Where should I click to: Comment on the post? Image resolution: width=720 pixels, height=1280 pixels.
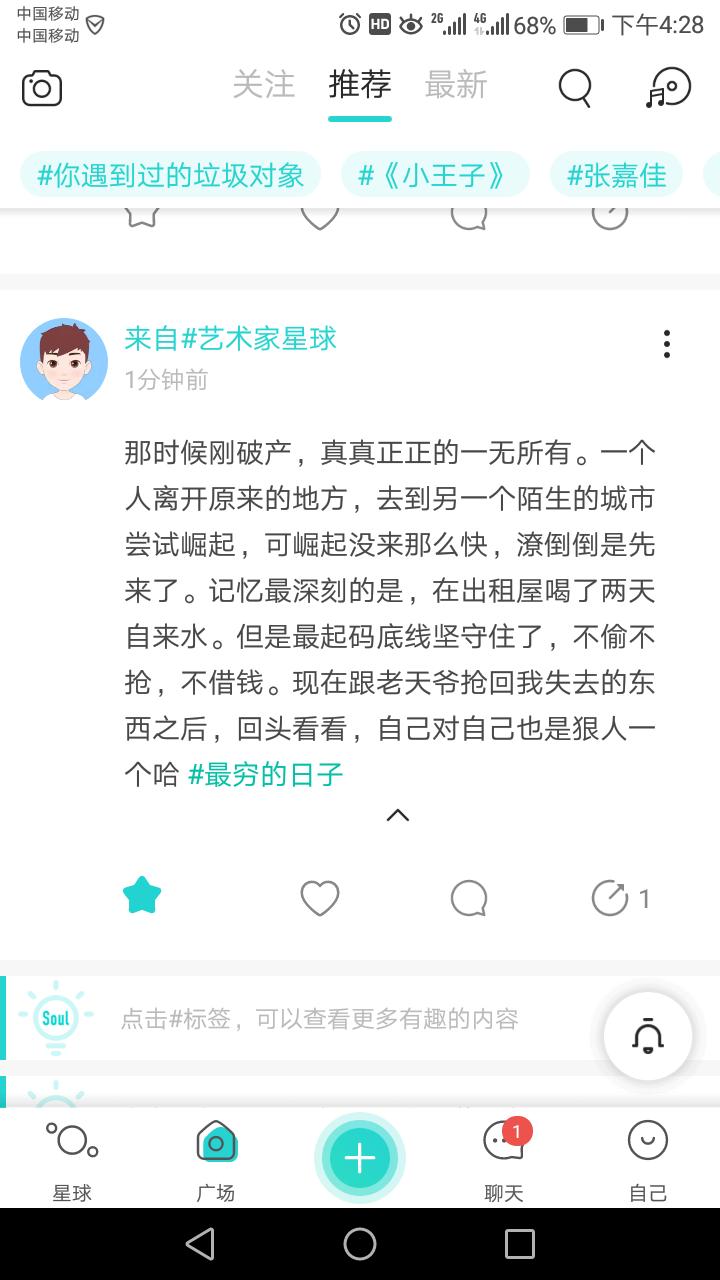[469, 898]
